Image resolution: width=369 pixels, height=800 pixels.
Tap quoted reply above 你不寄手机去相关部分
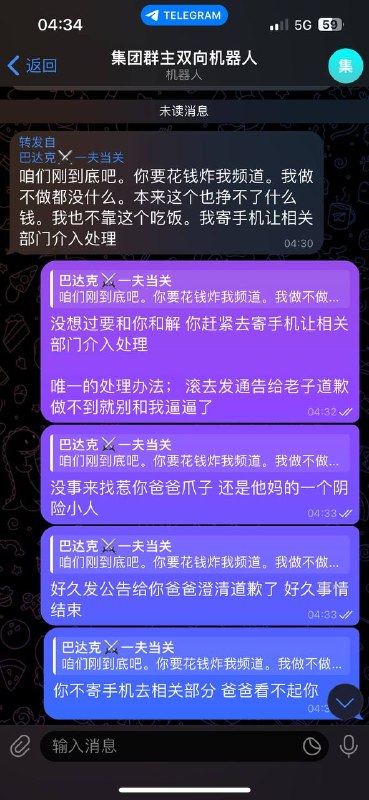coord(202,656)
